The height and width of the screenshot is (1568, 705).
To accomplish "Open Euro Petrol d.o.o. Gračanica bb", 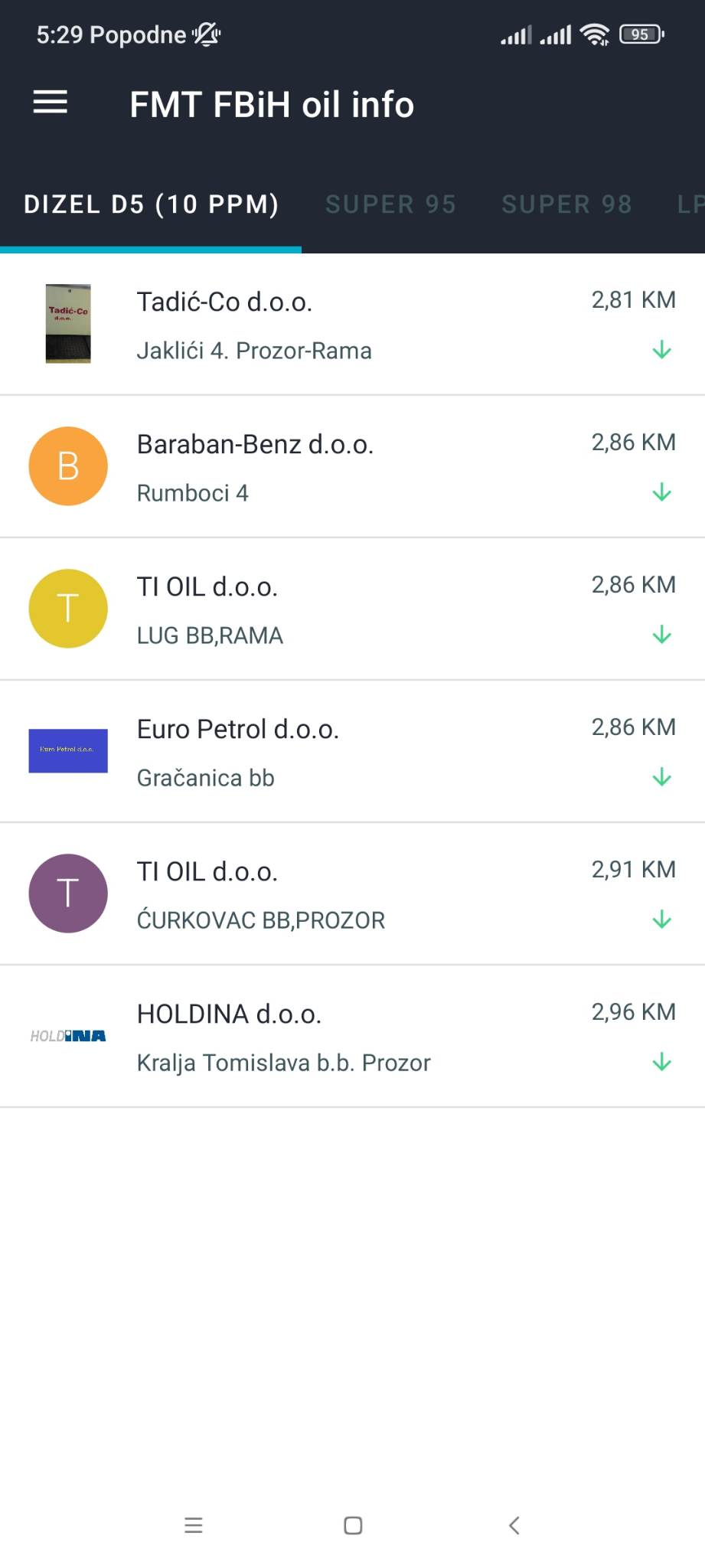I will pyautogui.click(x=352, y=752).
